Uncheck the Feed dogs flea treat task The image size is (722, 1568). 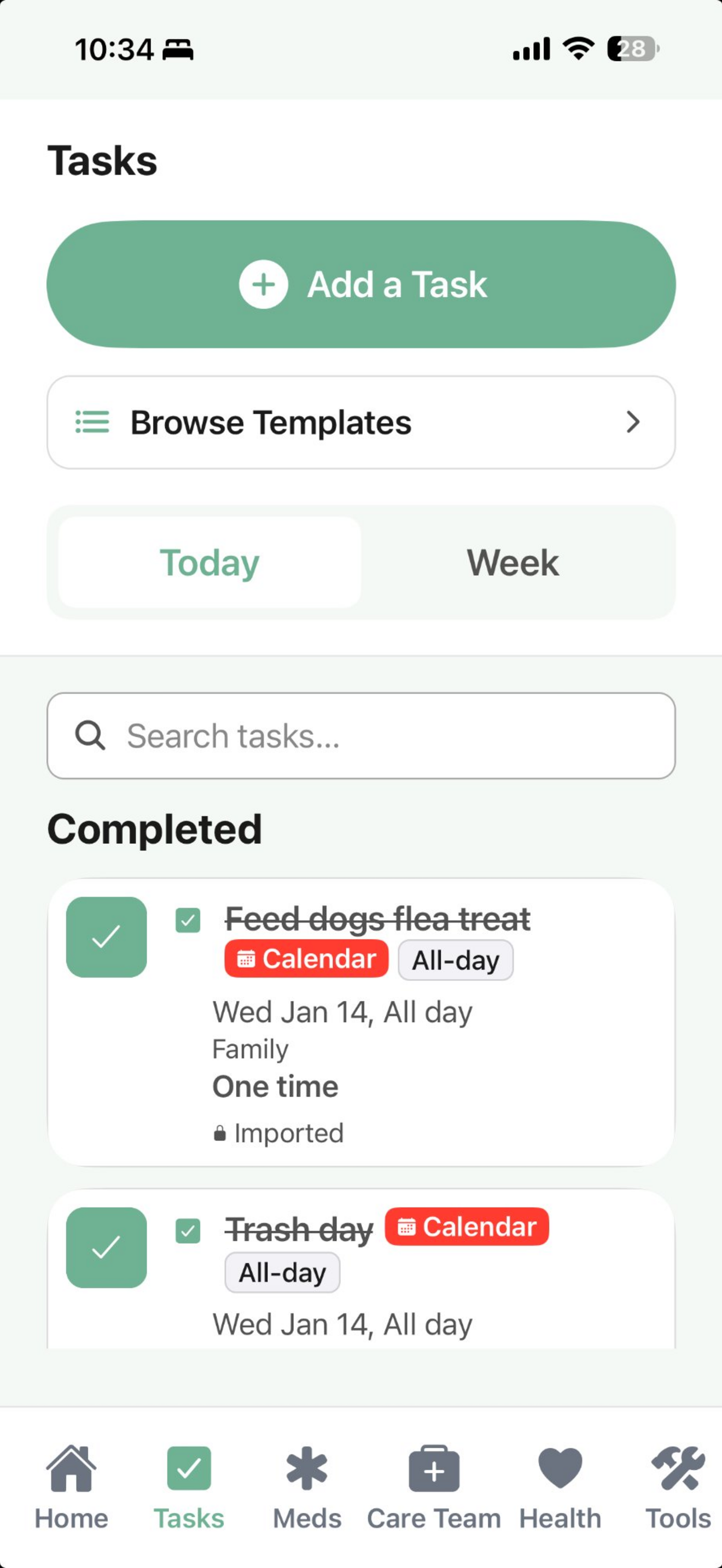coord(107,938)
